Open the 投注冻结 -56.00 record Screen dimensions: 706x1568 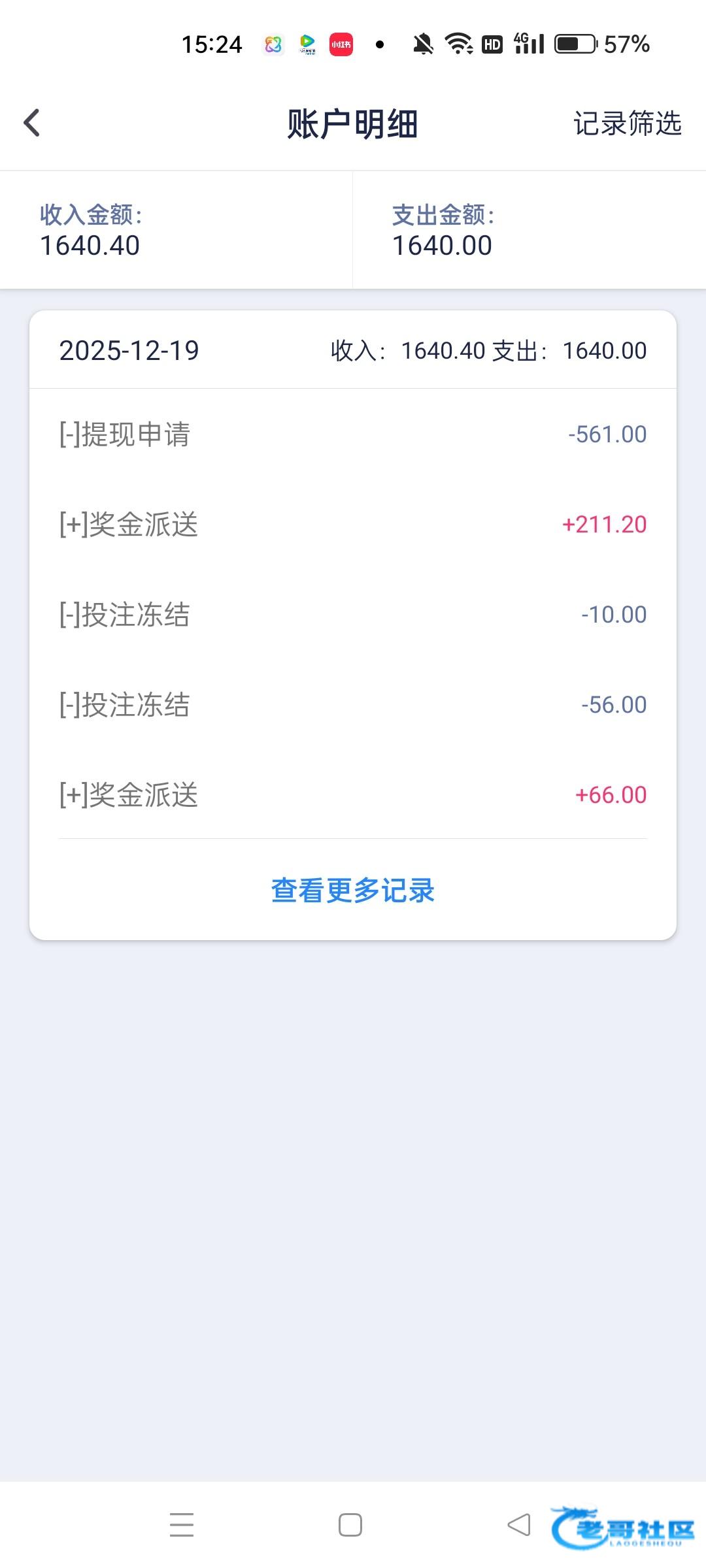click(353, 705)
